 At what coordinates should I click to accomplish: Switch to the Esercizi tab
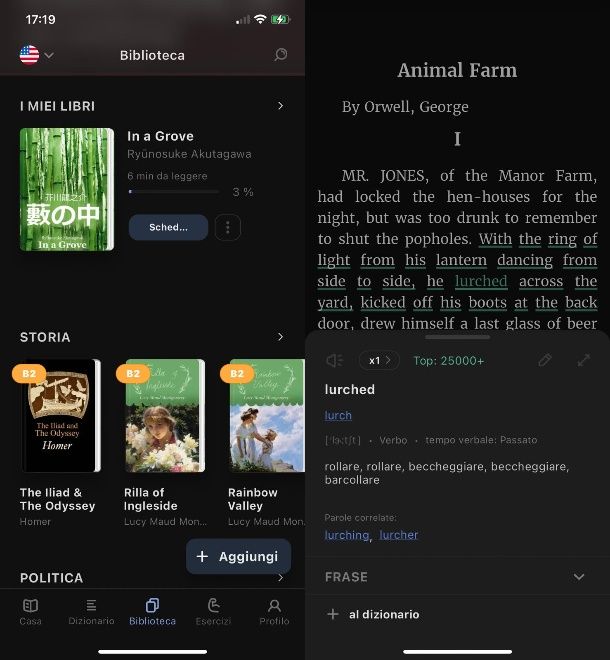213,611
